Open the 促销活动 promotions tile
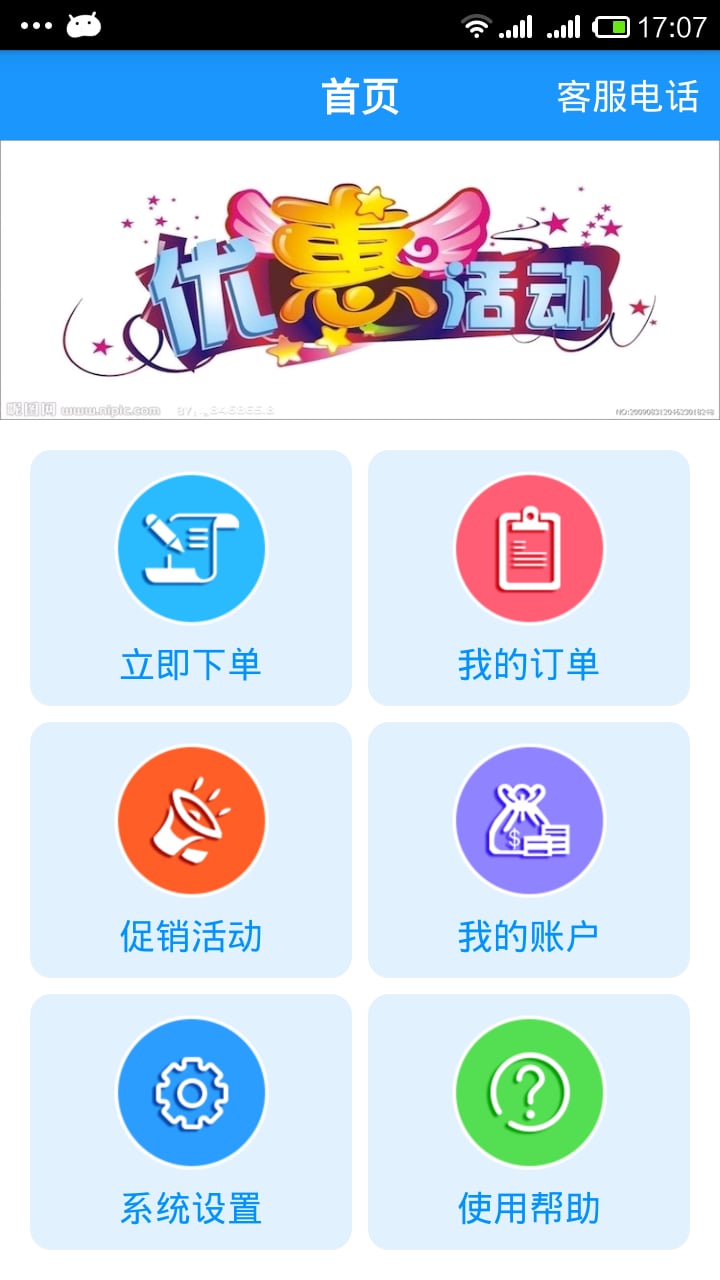This screenshot has height=1280, width=720. click(x=191, y=850)
